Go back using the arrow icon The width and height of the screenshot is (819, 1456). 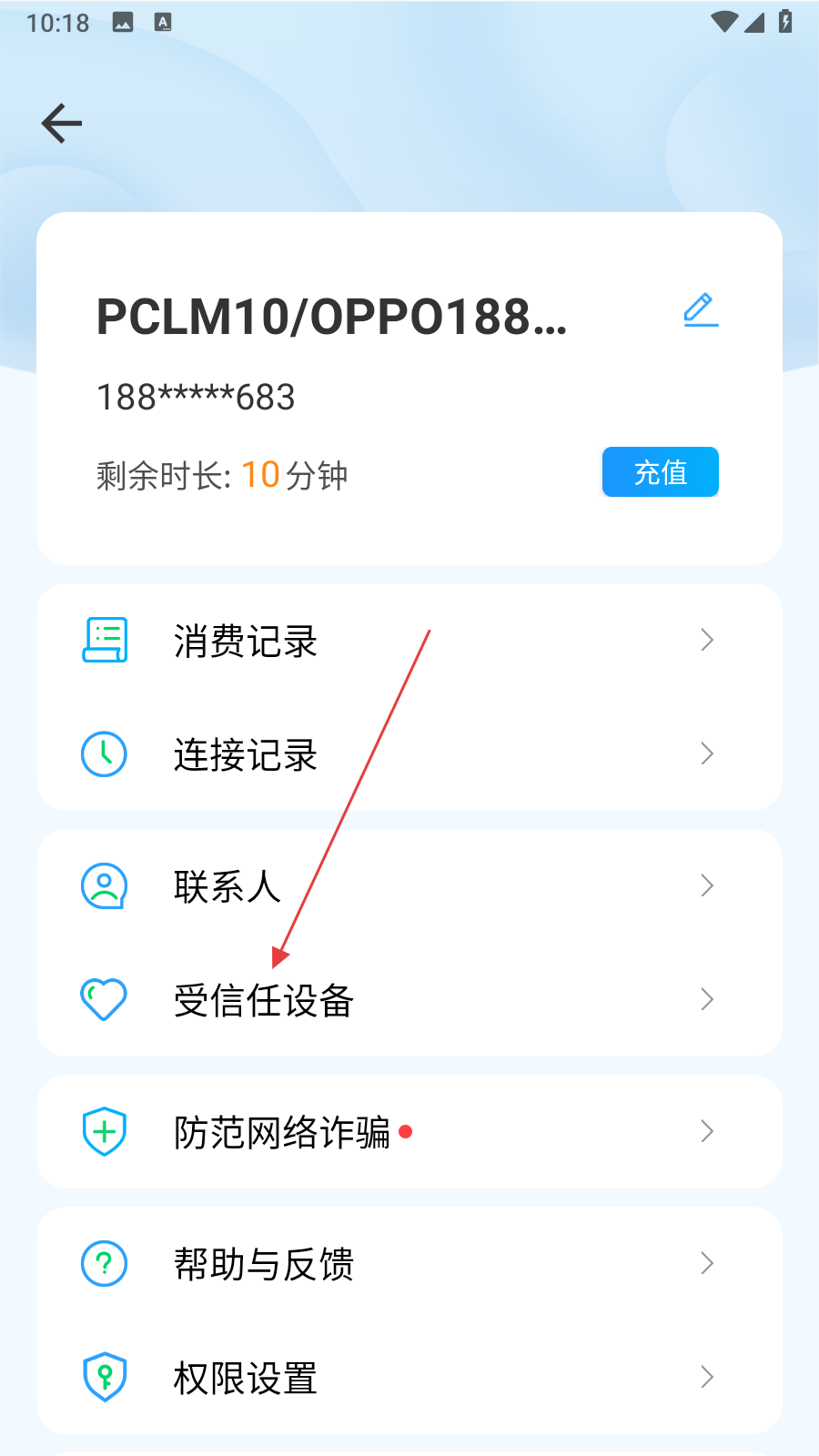tap(62, 124)
